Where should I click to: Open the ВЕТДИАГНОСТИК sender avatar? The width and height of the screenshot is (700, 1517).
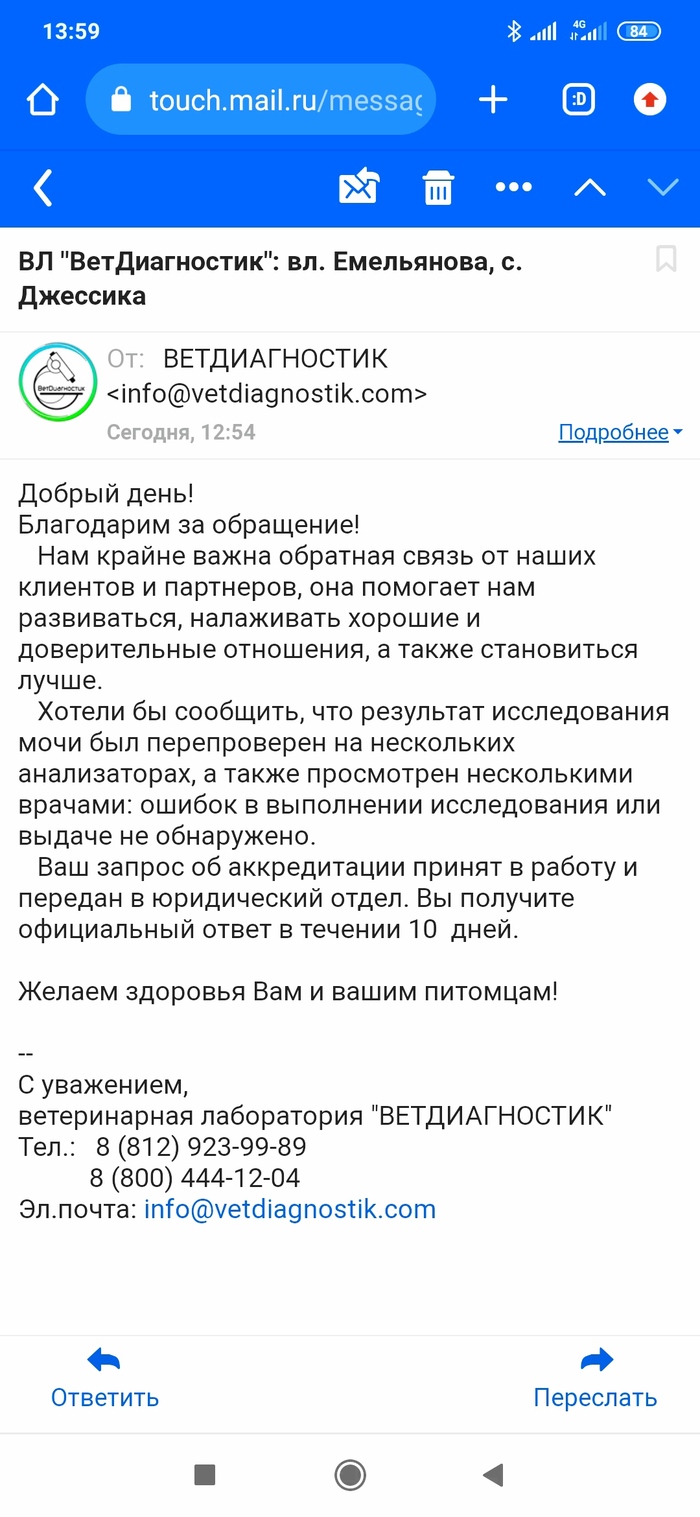point(58,383)
